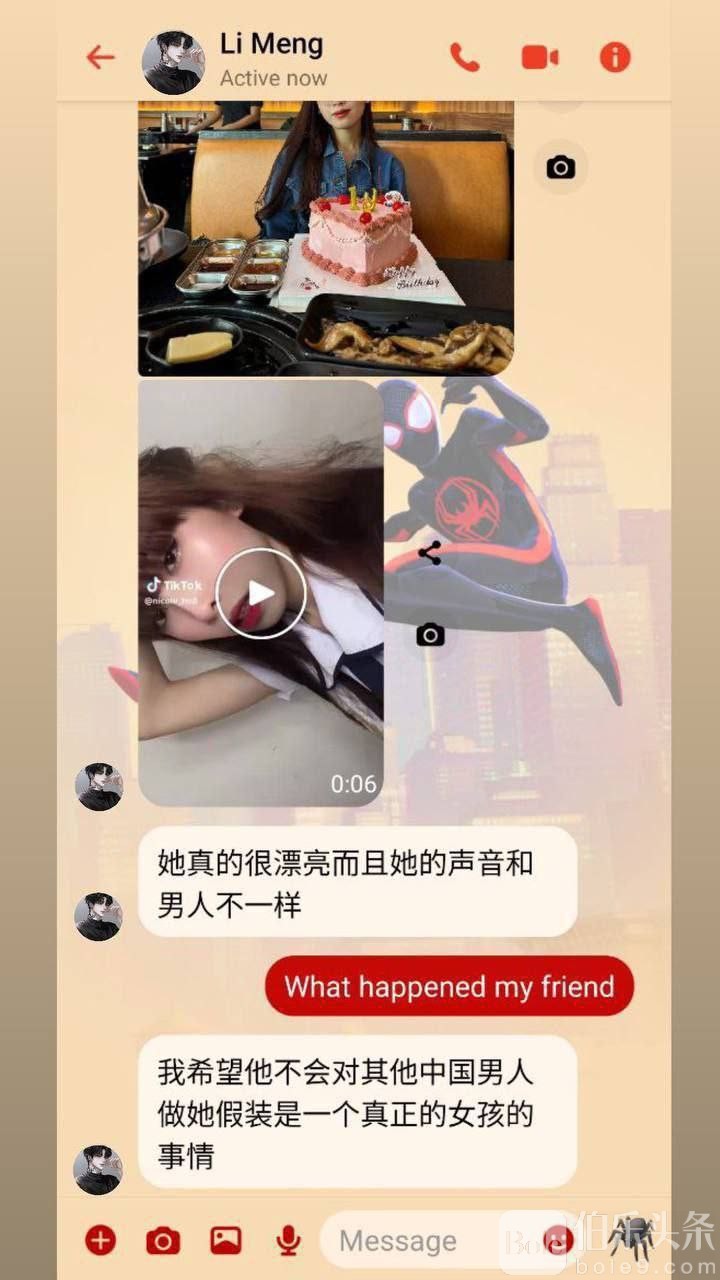Start a voice call with Li Meng

(x=464, y=57)
